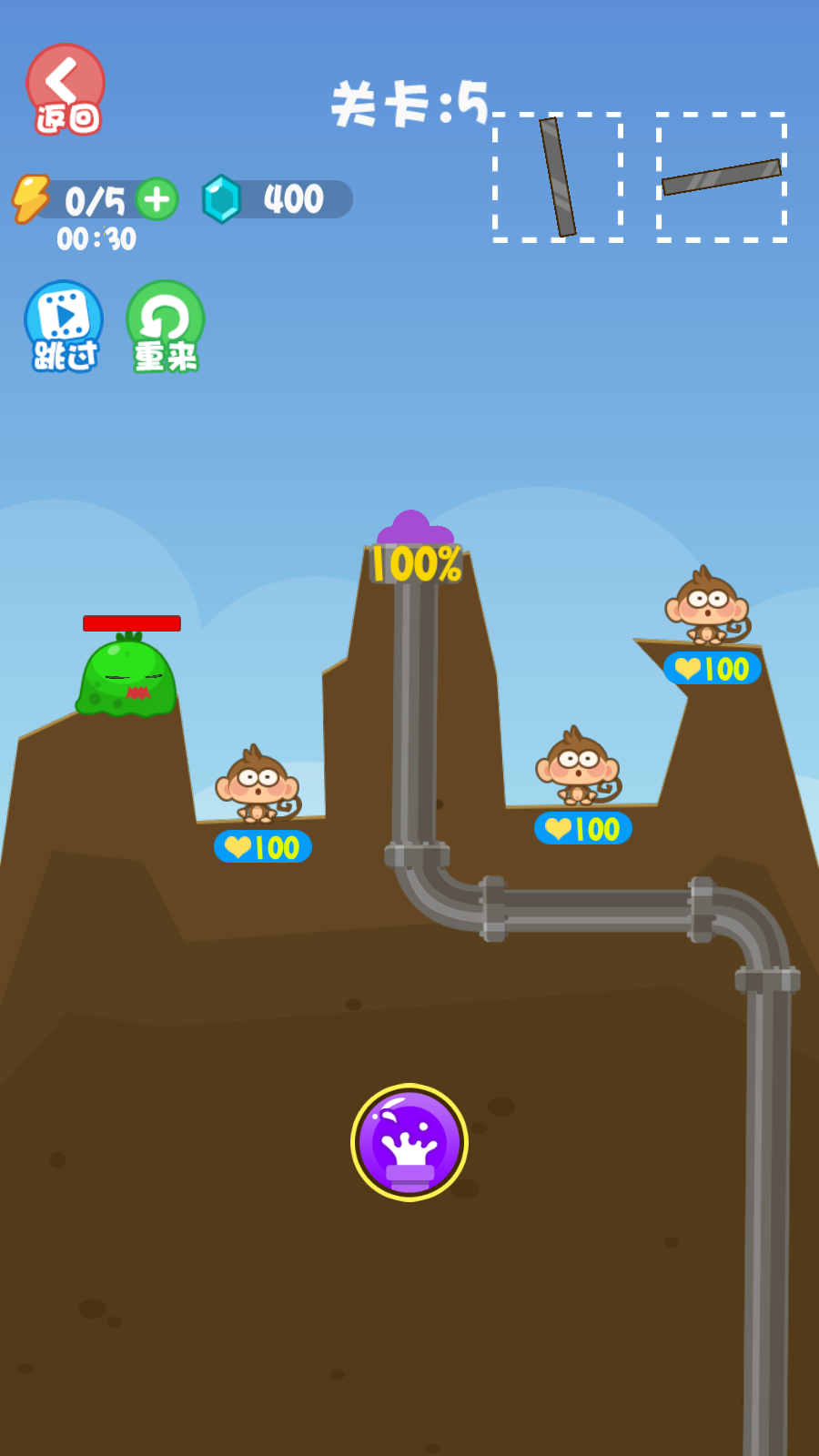Select the vertical plank piece
819x1456 pixels.
coord(558,177)
